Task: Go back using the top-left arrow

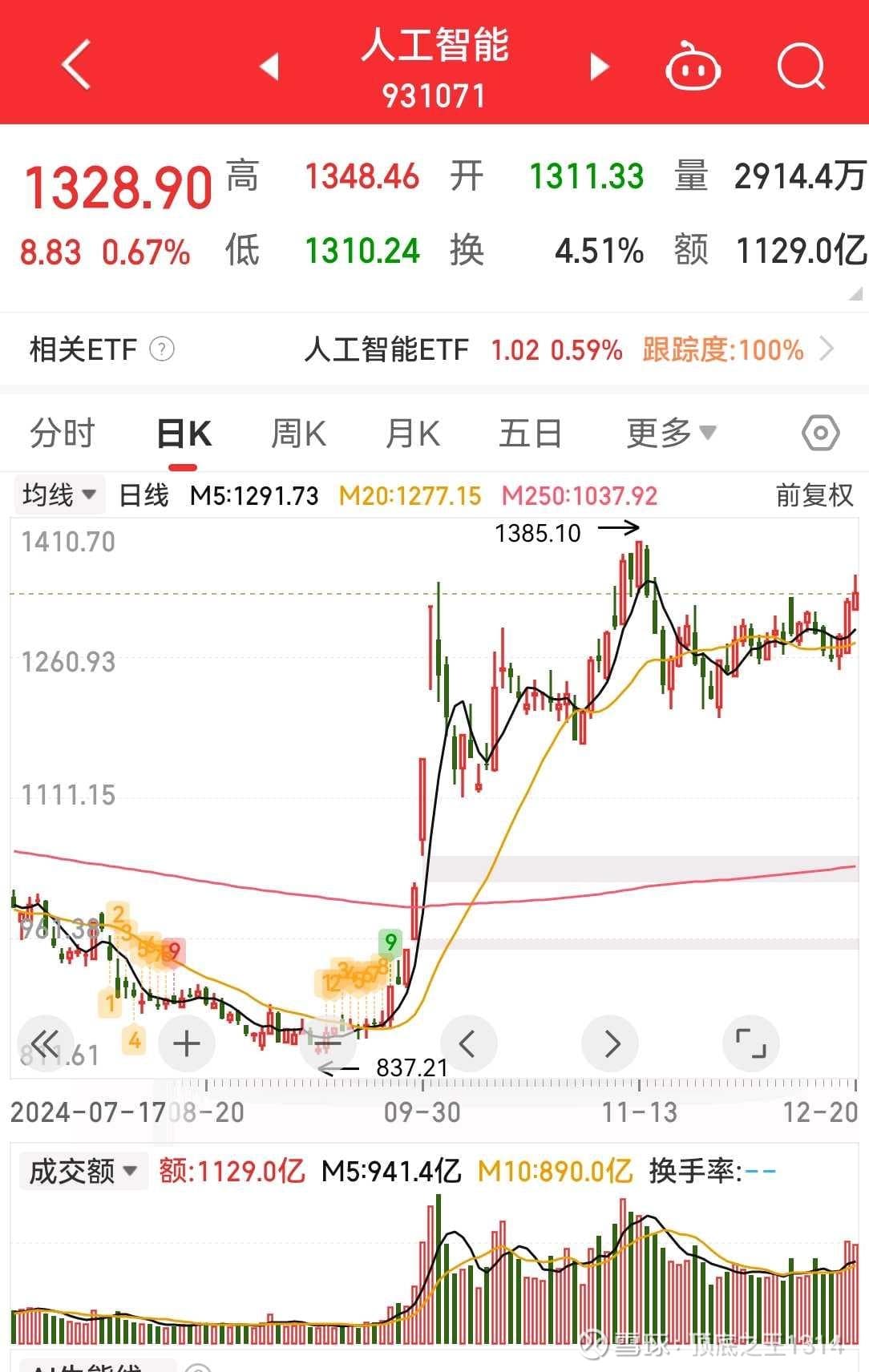Action: point(76,64)
